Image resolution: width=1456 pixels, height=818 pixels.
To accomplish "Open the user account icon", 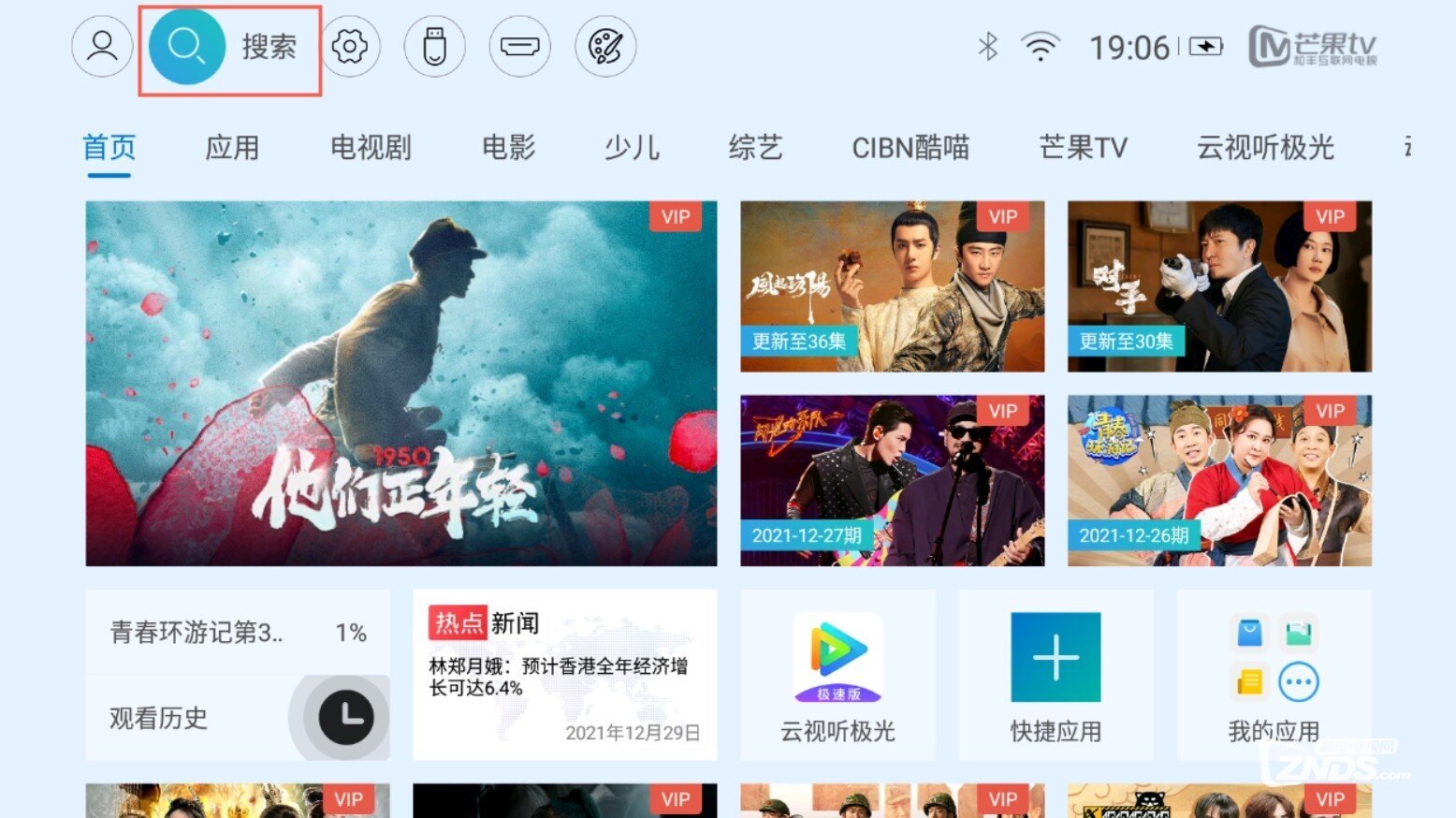I will 102,46.
